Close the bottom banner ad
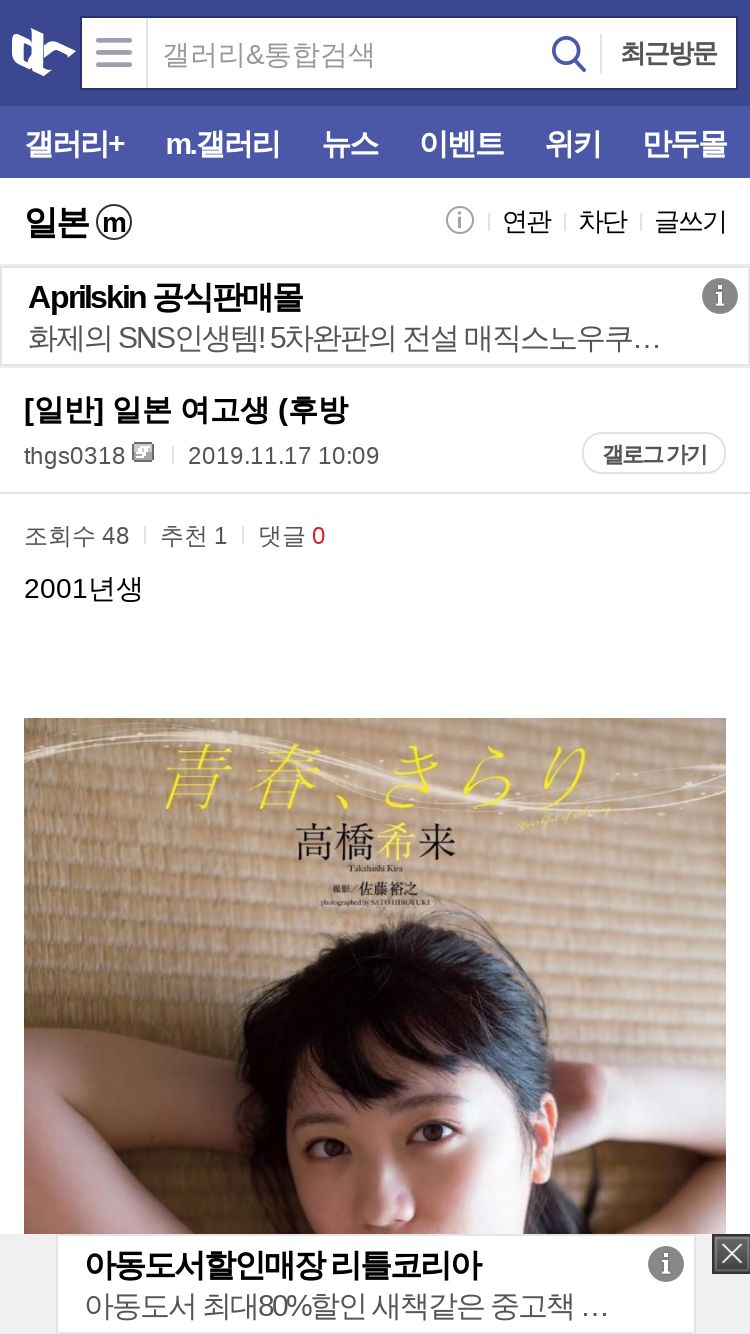This screenshot has height=1334, width=750. 731,1254
